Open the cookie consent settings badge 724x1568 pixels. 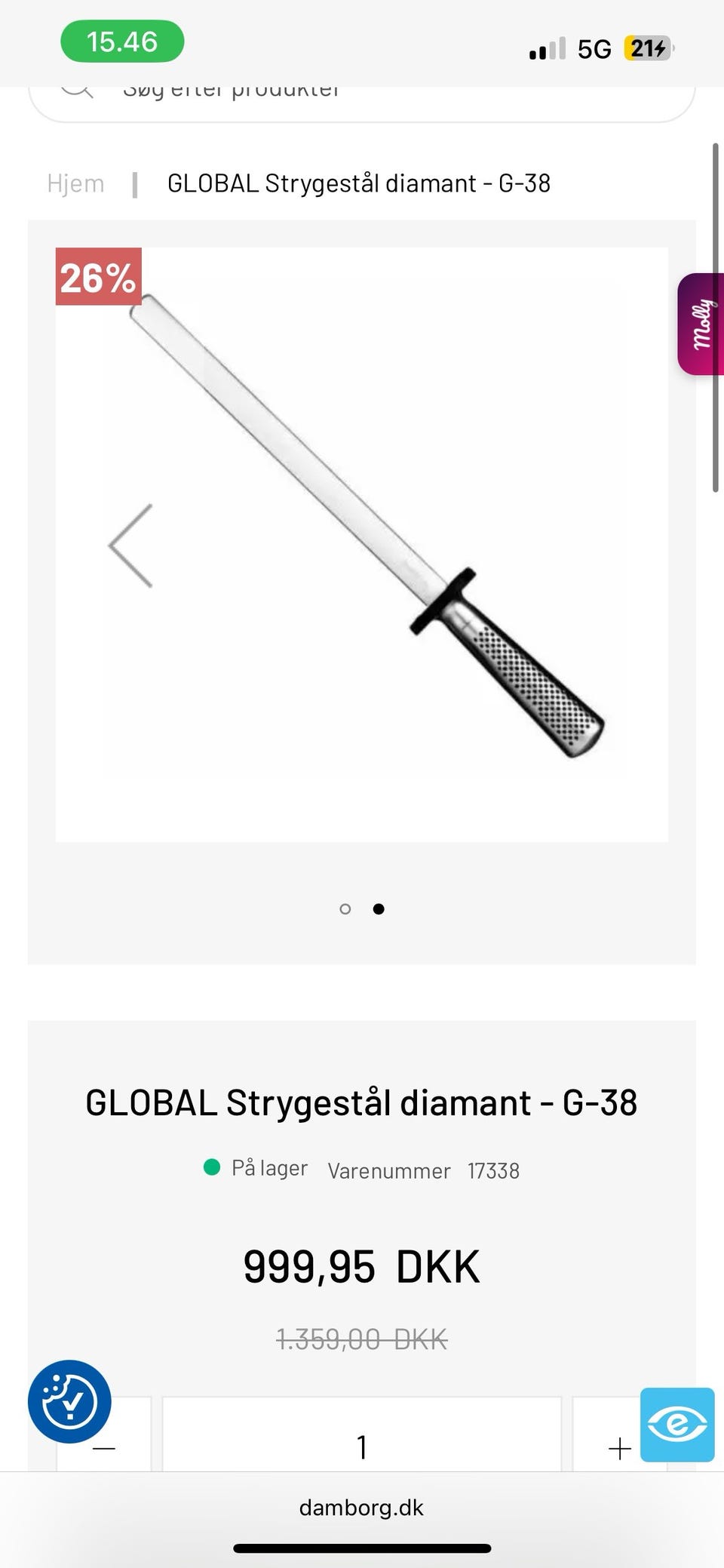[69, 1401]
